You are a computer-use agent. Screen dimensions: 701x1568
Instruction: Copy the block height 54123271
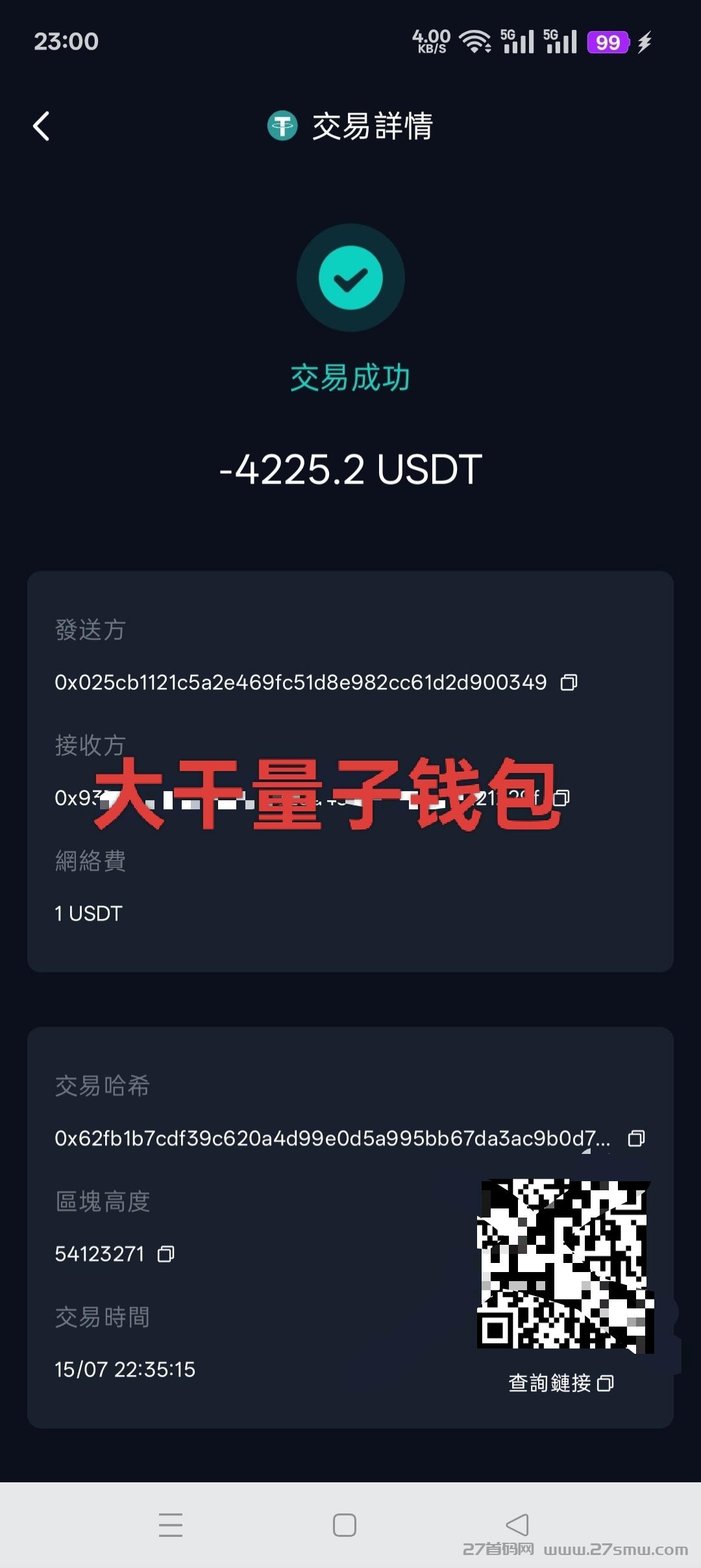click(x=166, y=1254)
